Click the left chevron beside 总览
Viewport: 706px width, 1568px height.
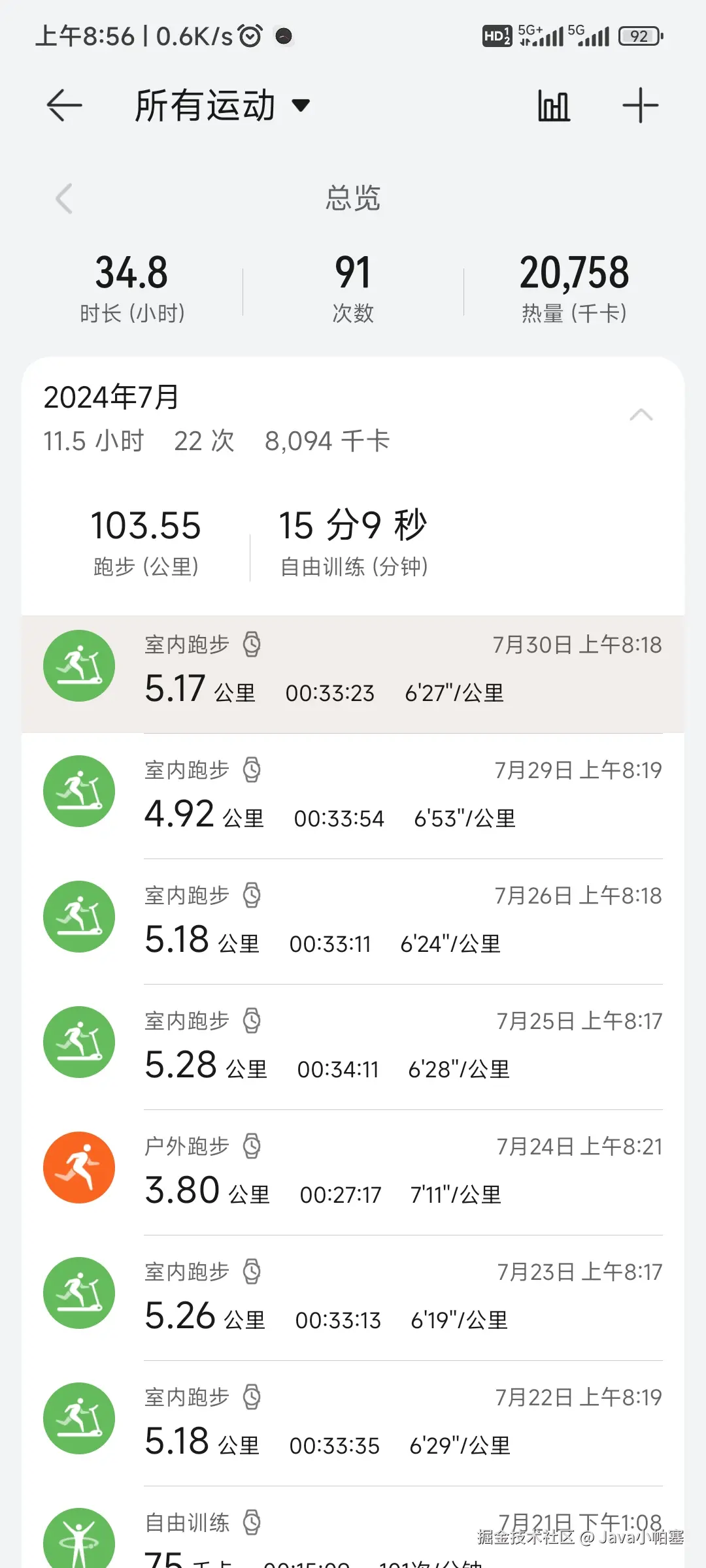pyautogui.click(x=62, y=199)
